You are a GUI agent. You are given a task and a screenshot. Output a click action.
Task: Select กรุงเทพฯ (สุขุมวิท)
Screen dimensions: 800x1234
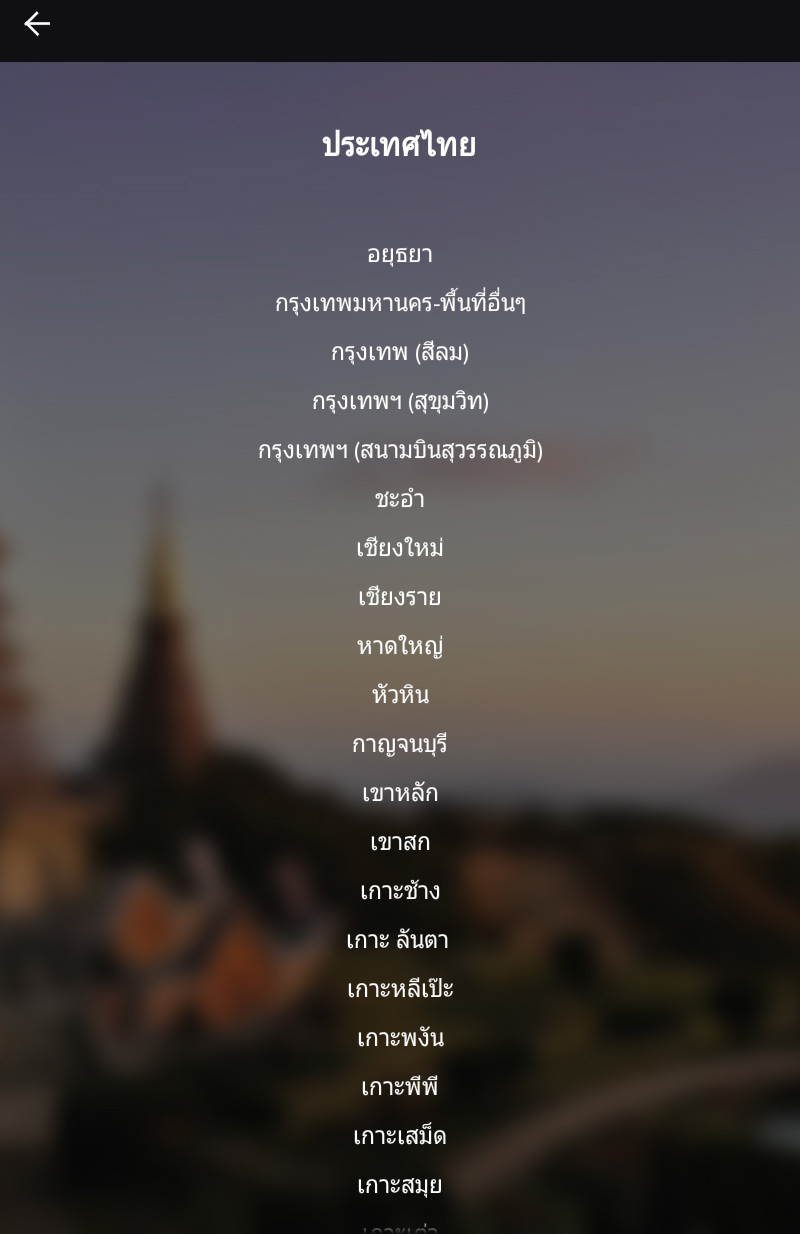click(400, 402)
